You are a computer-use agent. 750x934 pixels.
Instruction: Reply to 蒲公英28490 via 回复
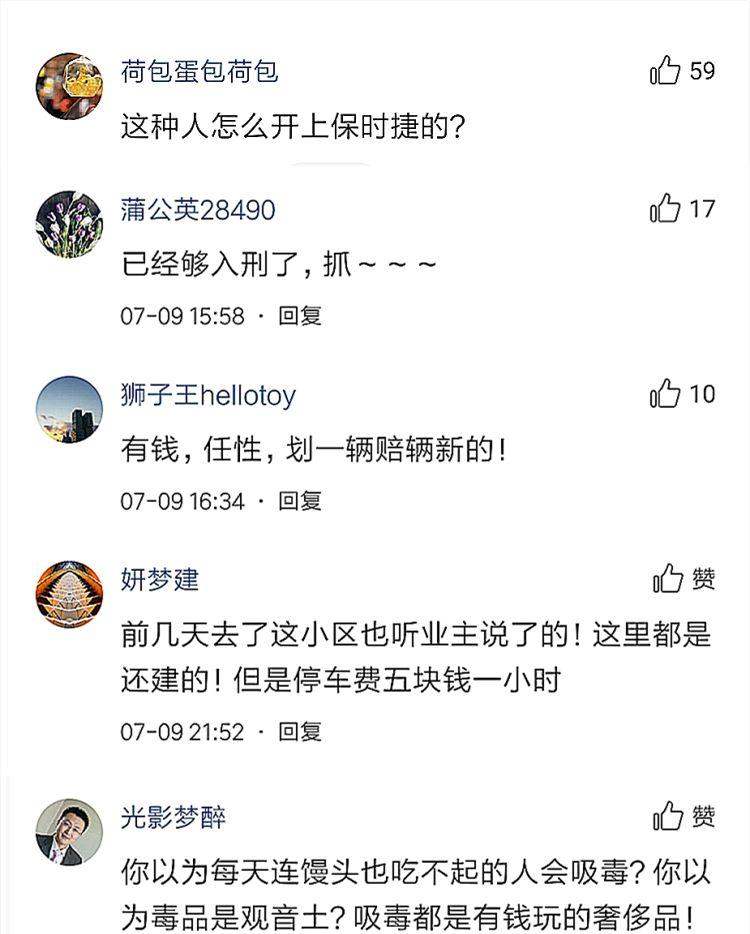point(300,316)
